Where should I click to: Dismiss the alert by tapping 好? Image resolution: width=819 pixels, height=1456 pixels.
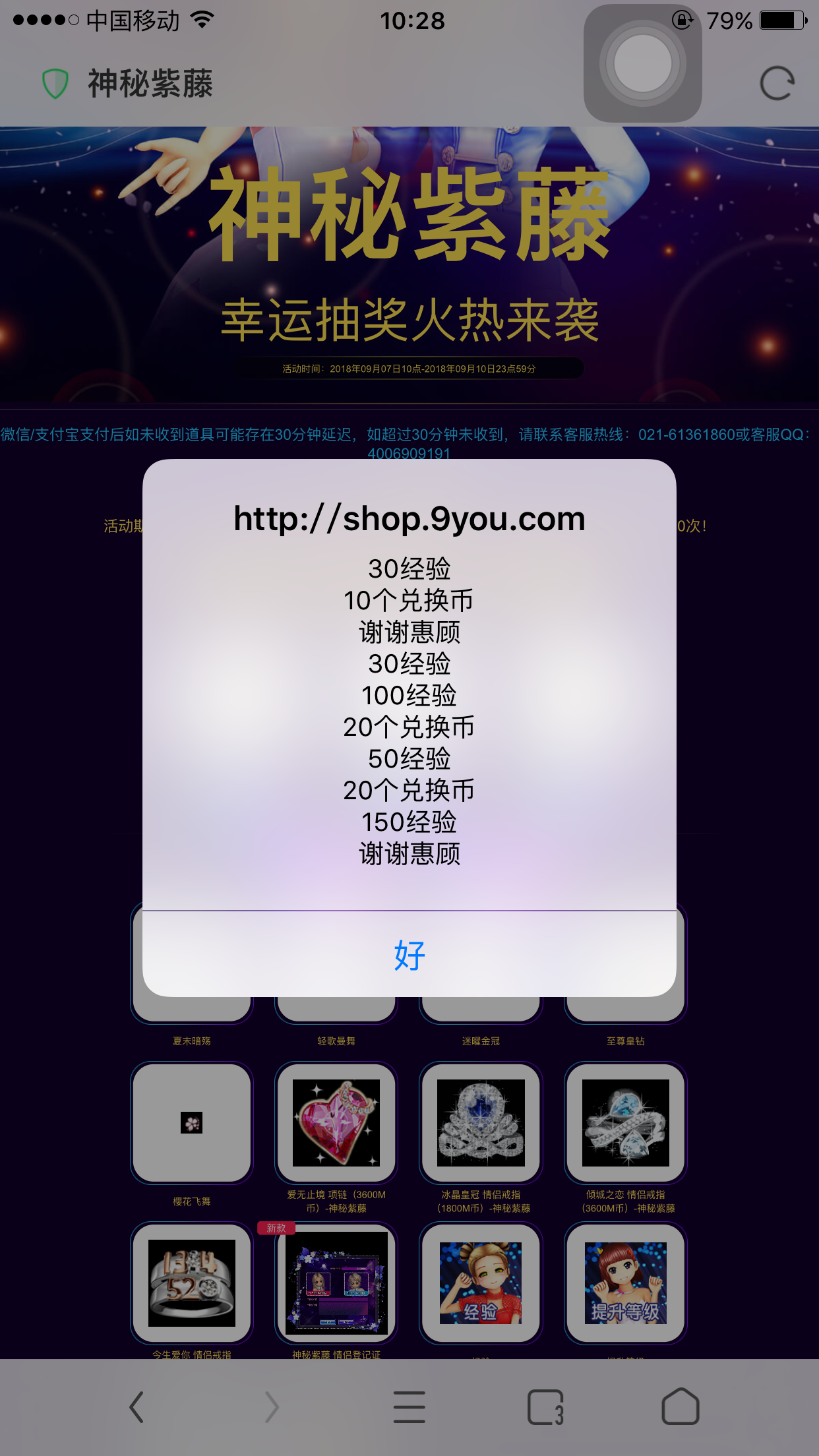click(409, 954)
